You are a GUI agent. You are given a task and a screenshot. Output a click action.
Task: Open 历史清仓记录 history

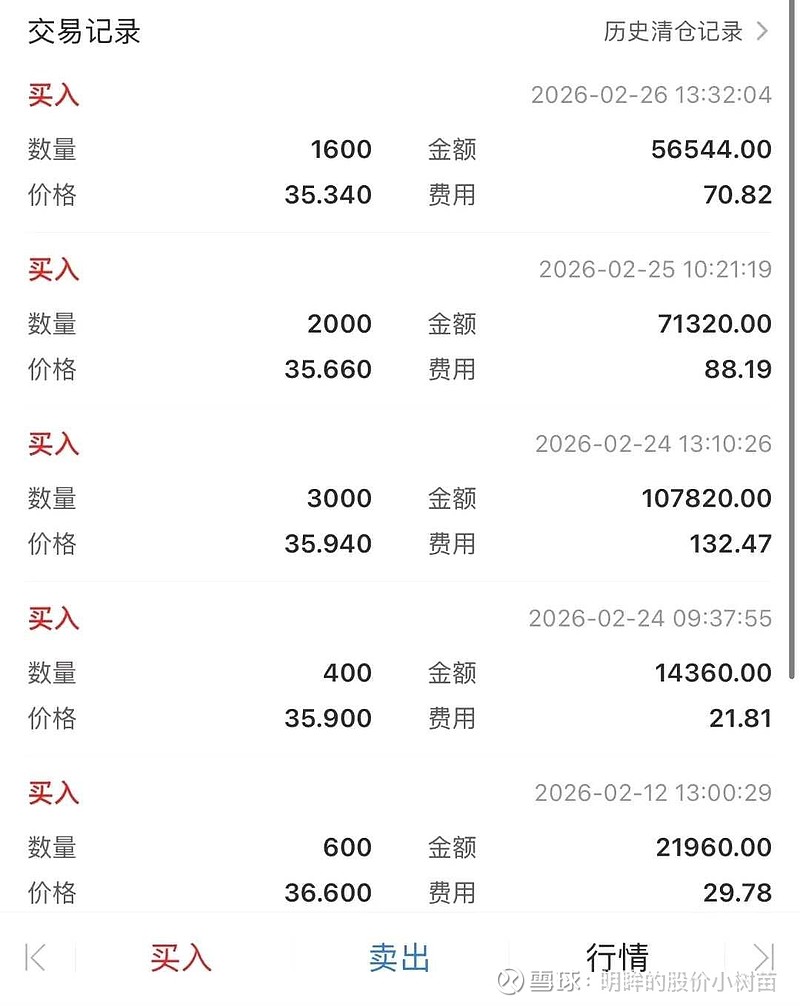pos(685,31)
